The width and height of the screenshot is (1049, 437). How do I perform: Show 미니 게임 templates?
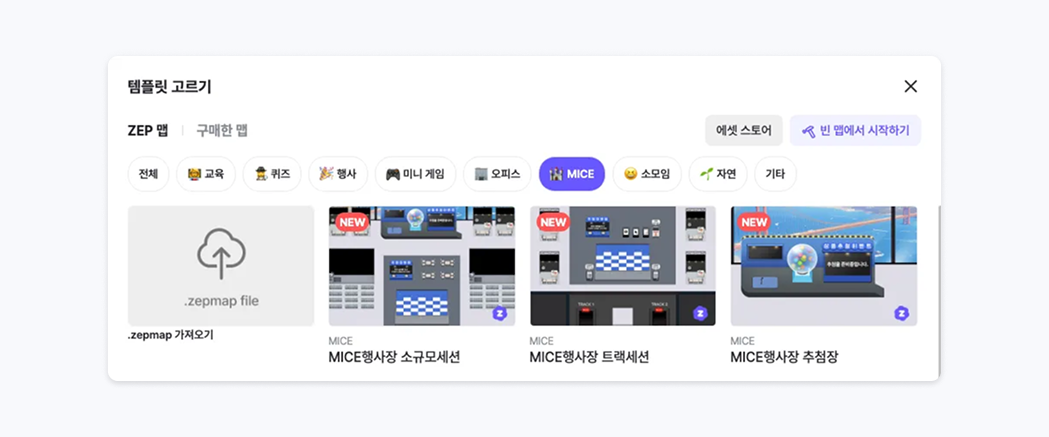416,173
